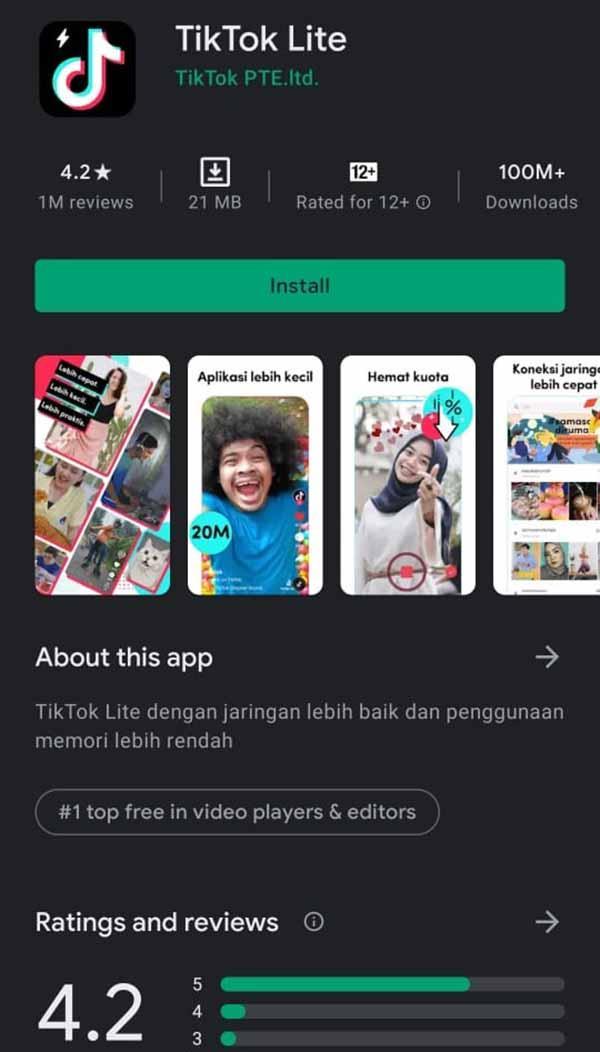Show info icon next to Ratings and reviews

coord(314,922)
